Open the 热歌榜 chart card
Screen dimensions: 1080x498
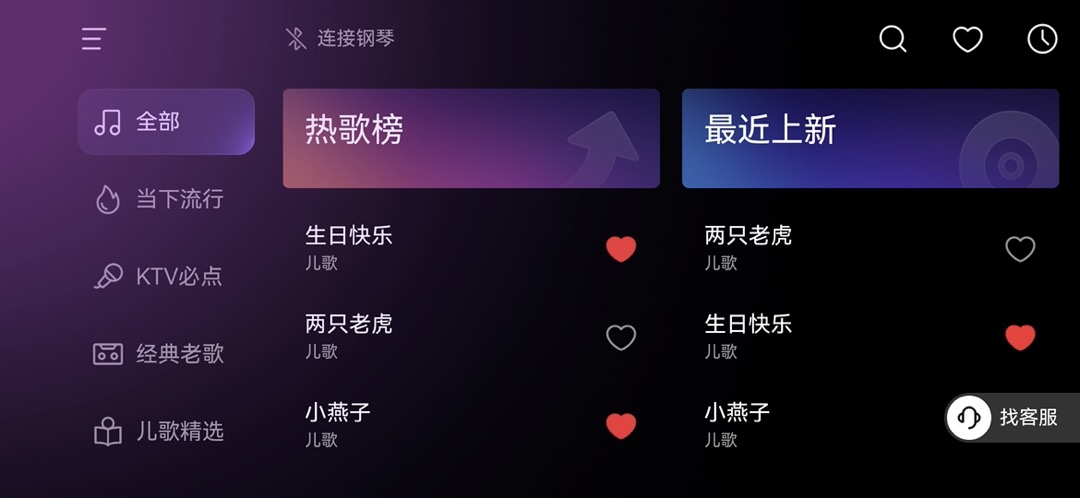coord(471,138)
